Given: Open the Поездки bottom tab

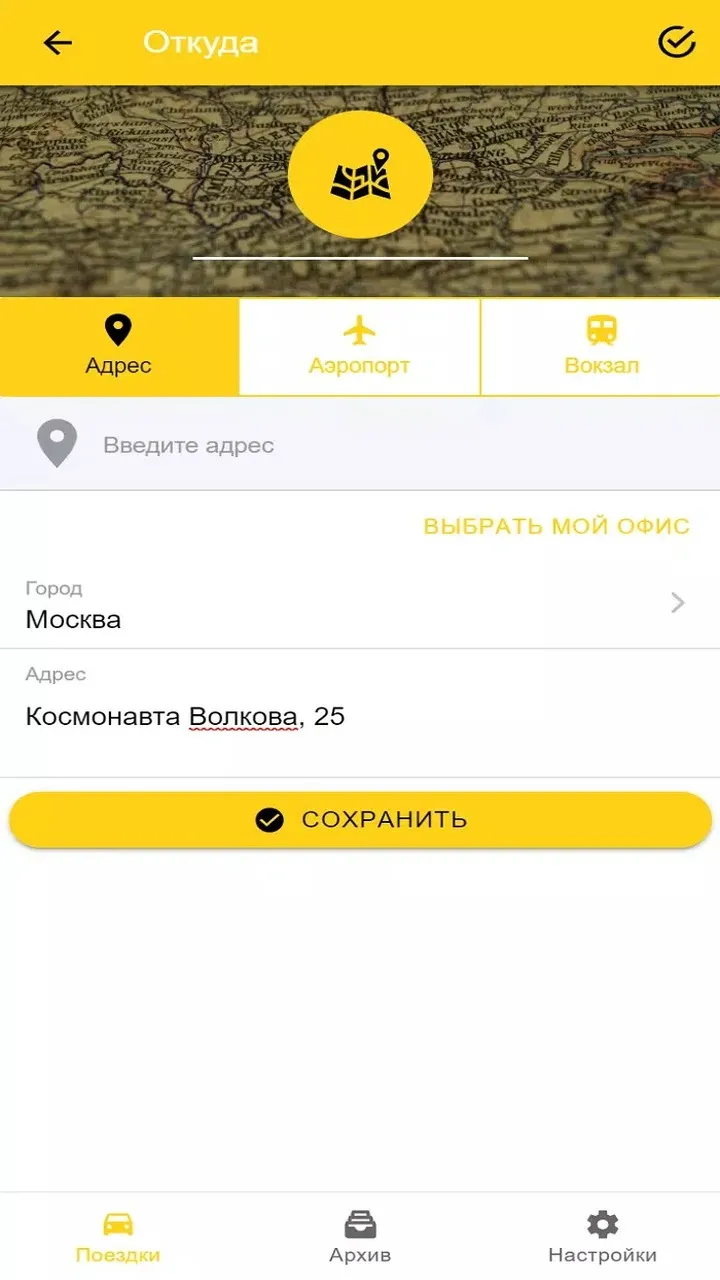Looking at the screenshot, I should pyautogui.click(x=118, y=1238).
